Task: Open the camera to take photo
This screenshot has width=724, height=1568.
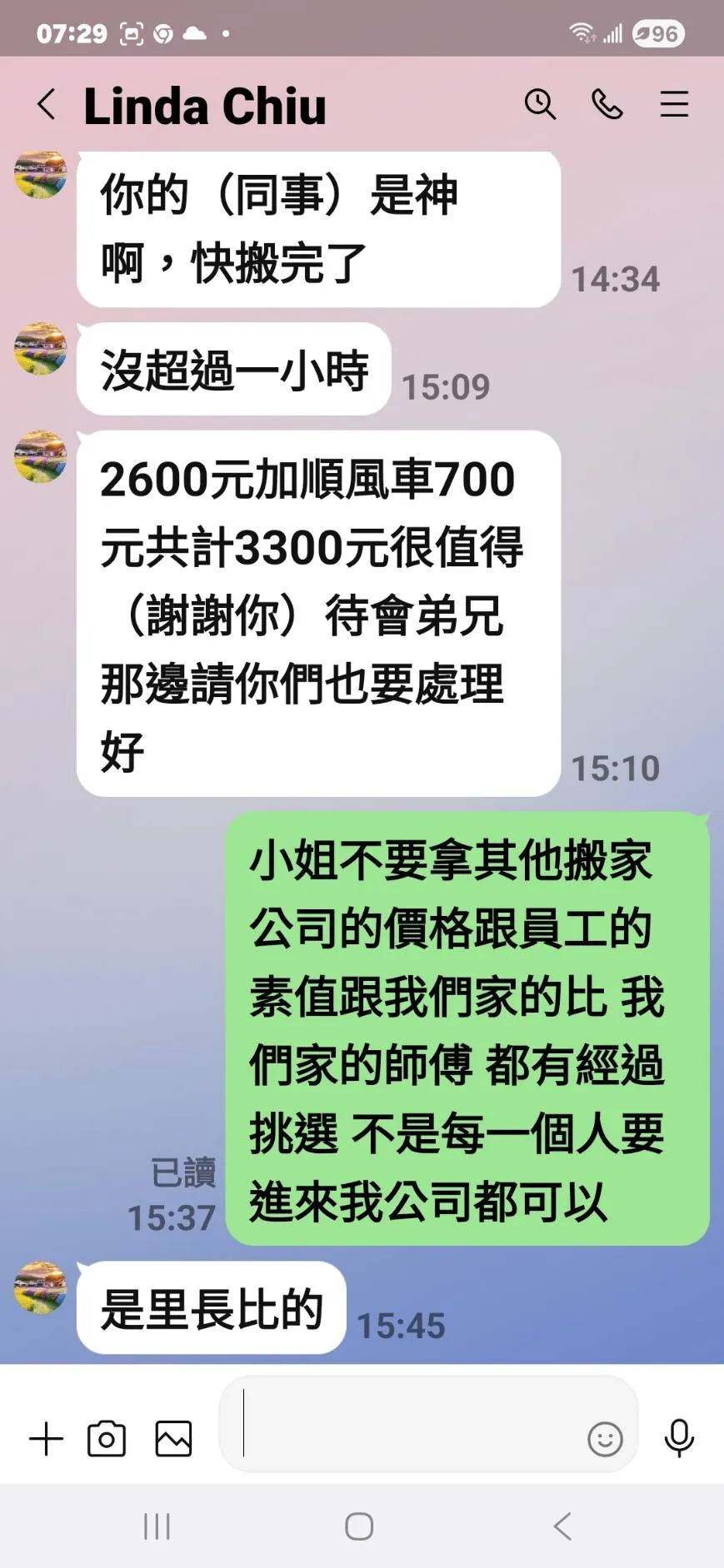Action: click(x=107, y=1439)
